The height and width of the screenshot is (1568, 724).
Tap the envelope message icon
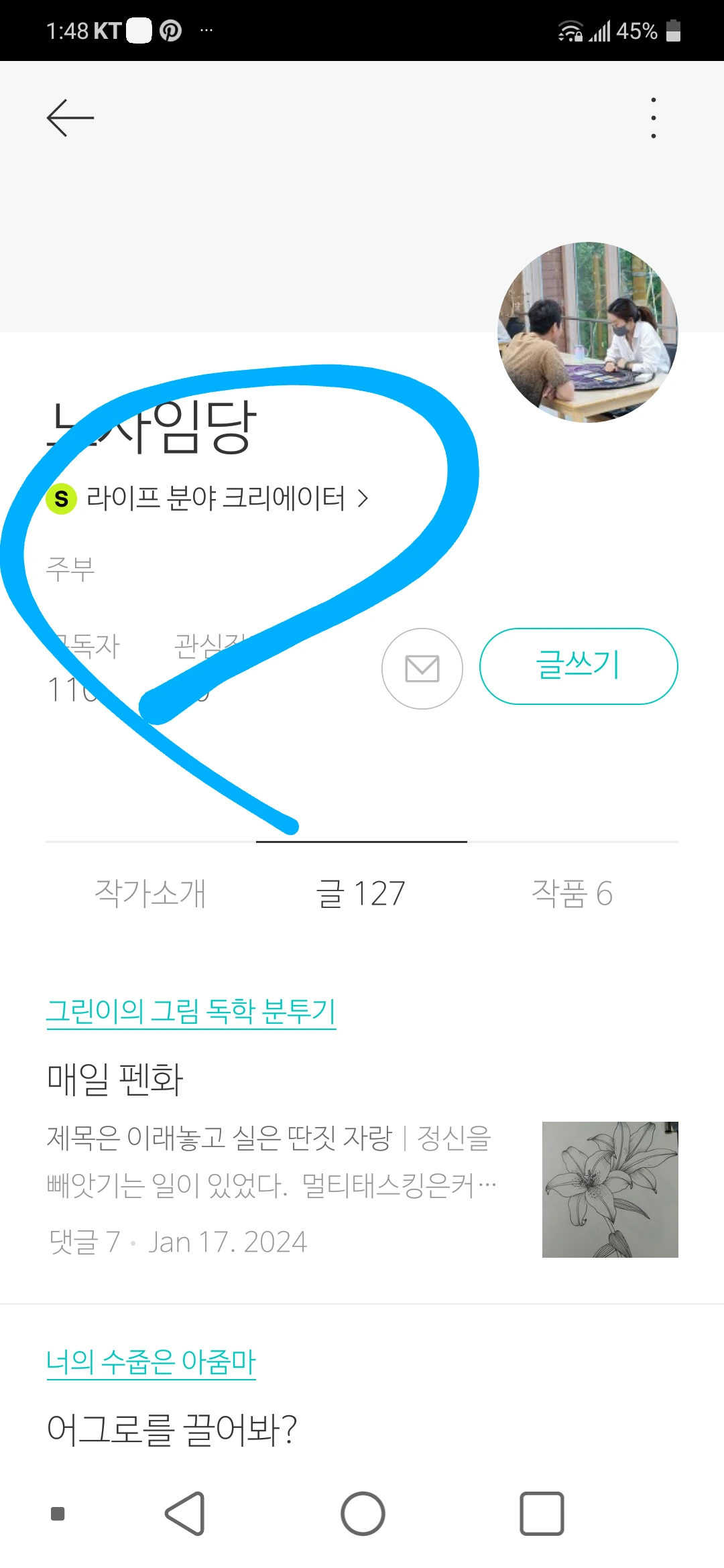(x=422, y=669)
